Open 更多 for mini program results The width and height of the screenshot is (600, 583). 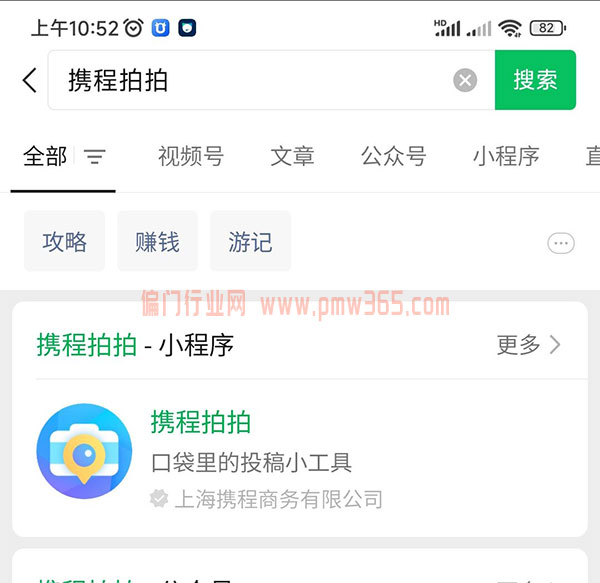click(x=529, y=345)
